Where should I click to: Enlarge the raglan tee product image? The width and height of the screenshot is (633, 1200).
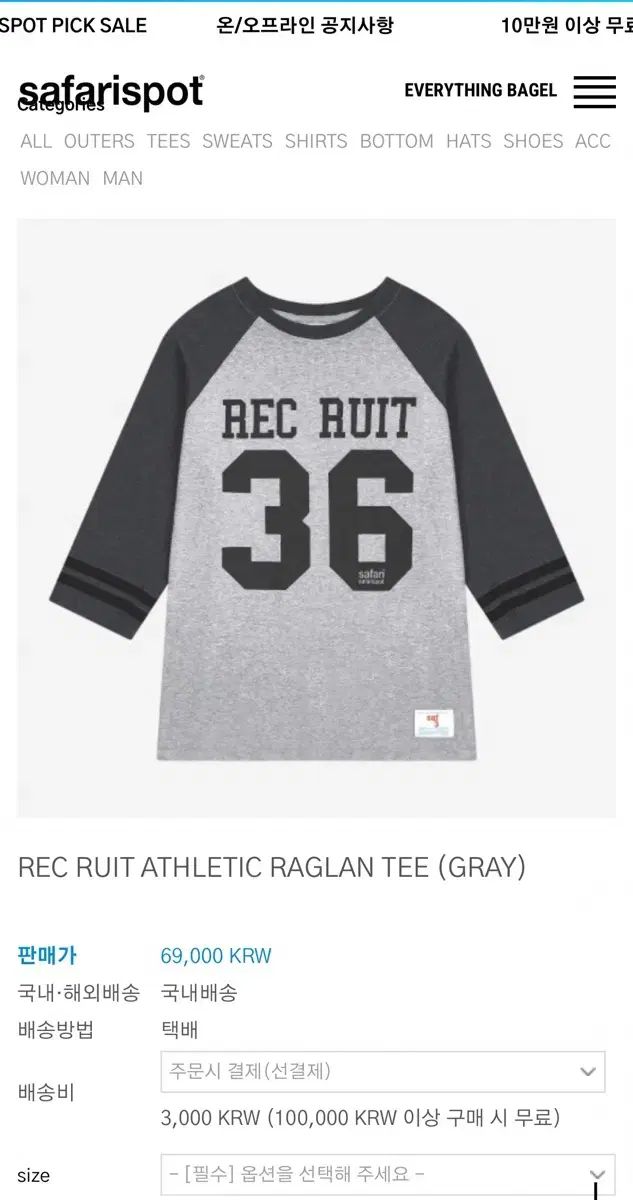tap(316, 517)
